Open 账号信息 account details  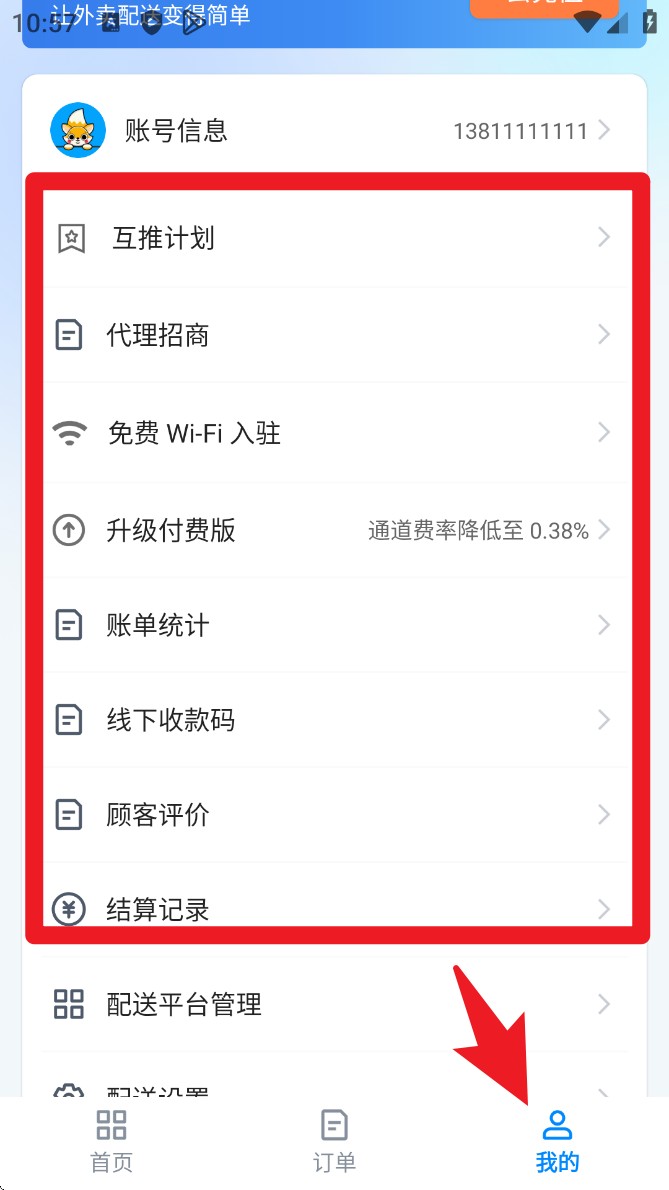click(x=334, y=130)
